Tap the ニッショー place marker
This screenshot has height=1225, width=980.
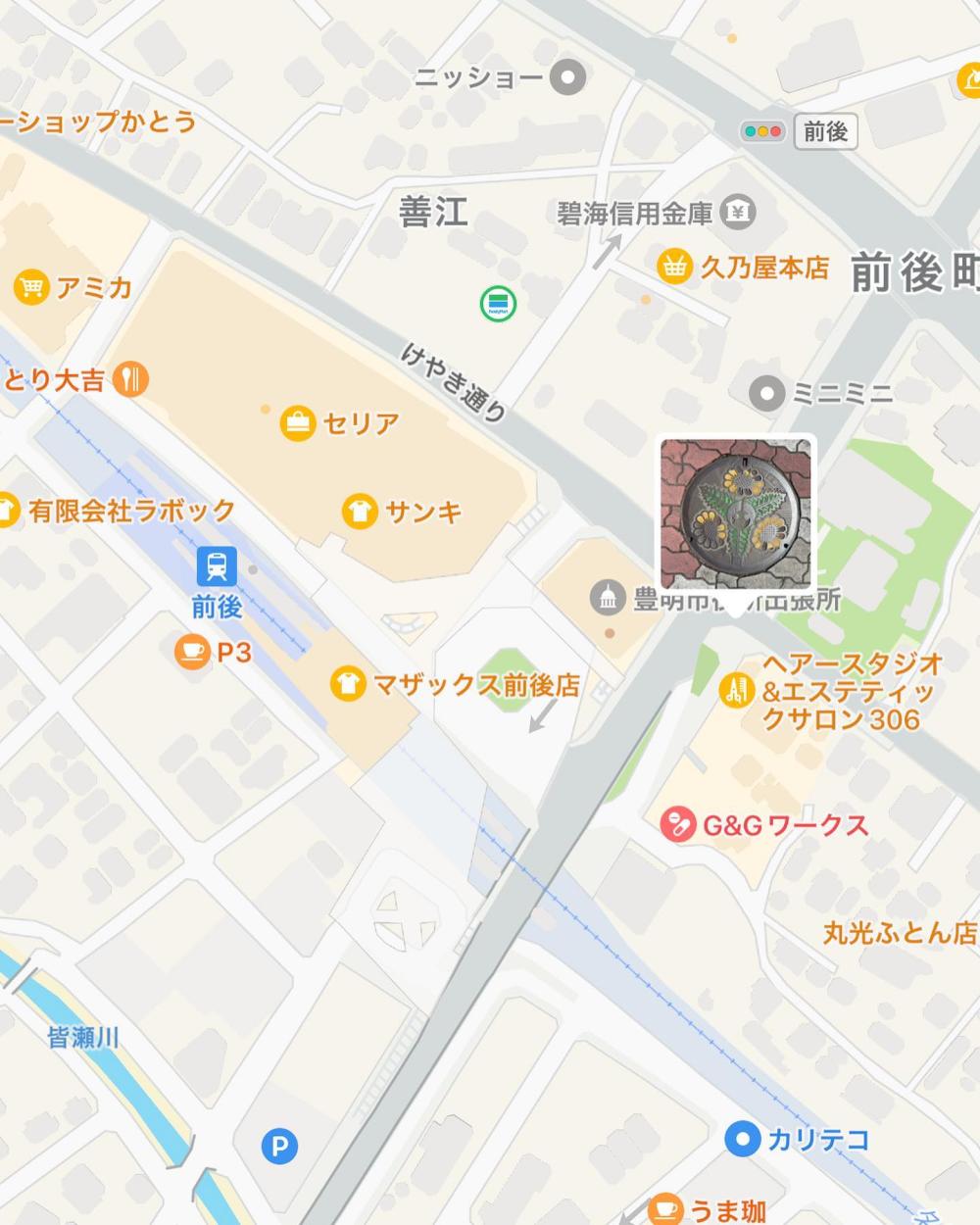click(x=566, y=77)
